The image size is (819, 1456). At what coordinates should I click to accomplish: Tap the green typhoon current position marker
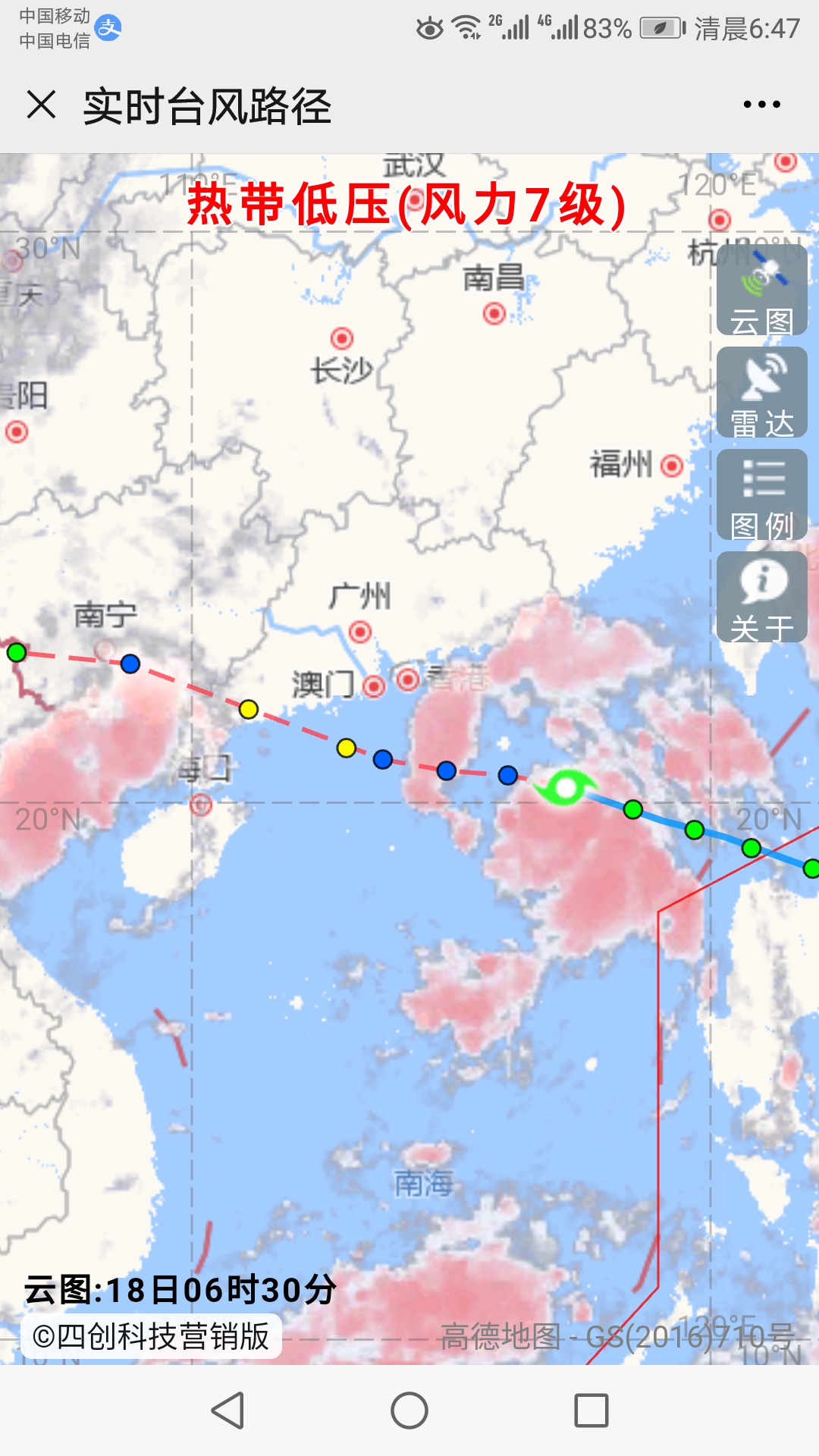coord(566,789)
